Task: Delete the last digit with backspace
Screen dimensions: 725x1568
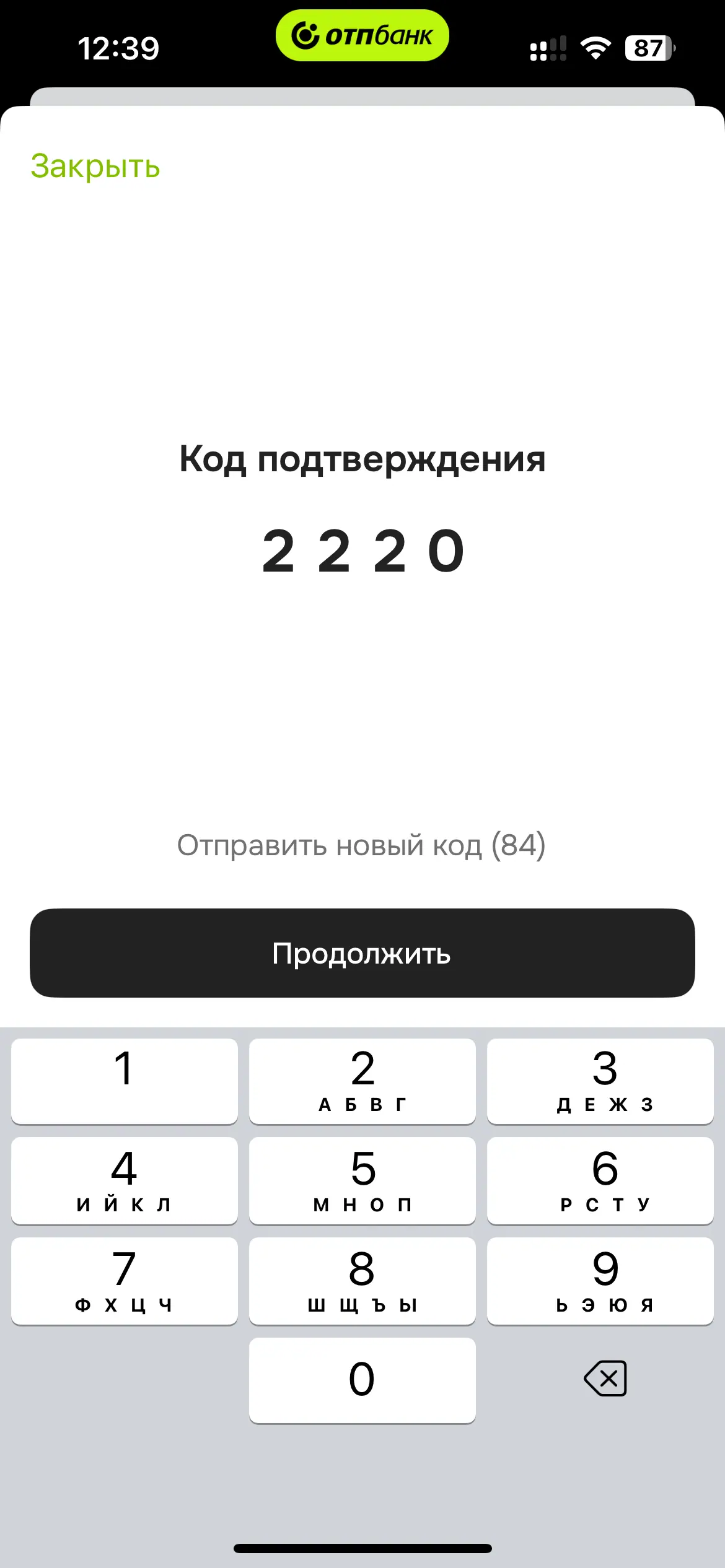Action: [605, 1379]
